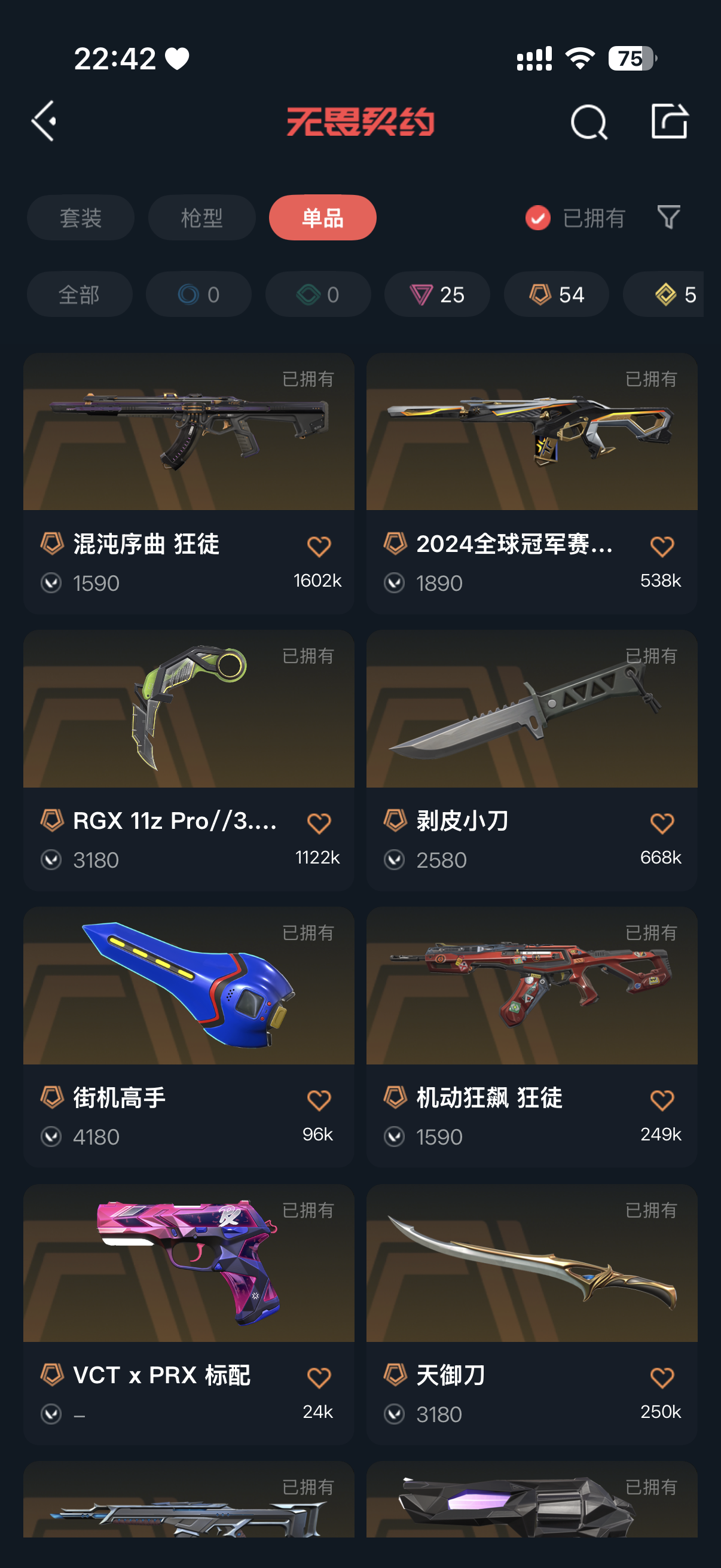This screenshot has width=721, height=1568.
Task: Open the filter funnel icon
Action: click(668, 217)
